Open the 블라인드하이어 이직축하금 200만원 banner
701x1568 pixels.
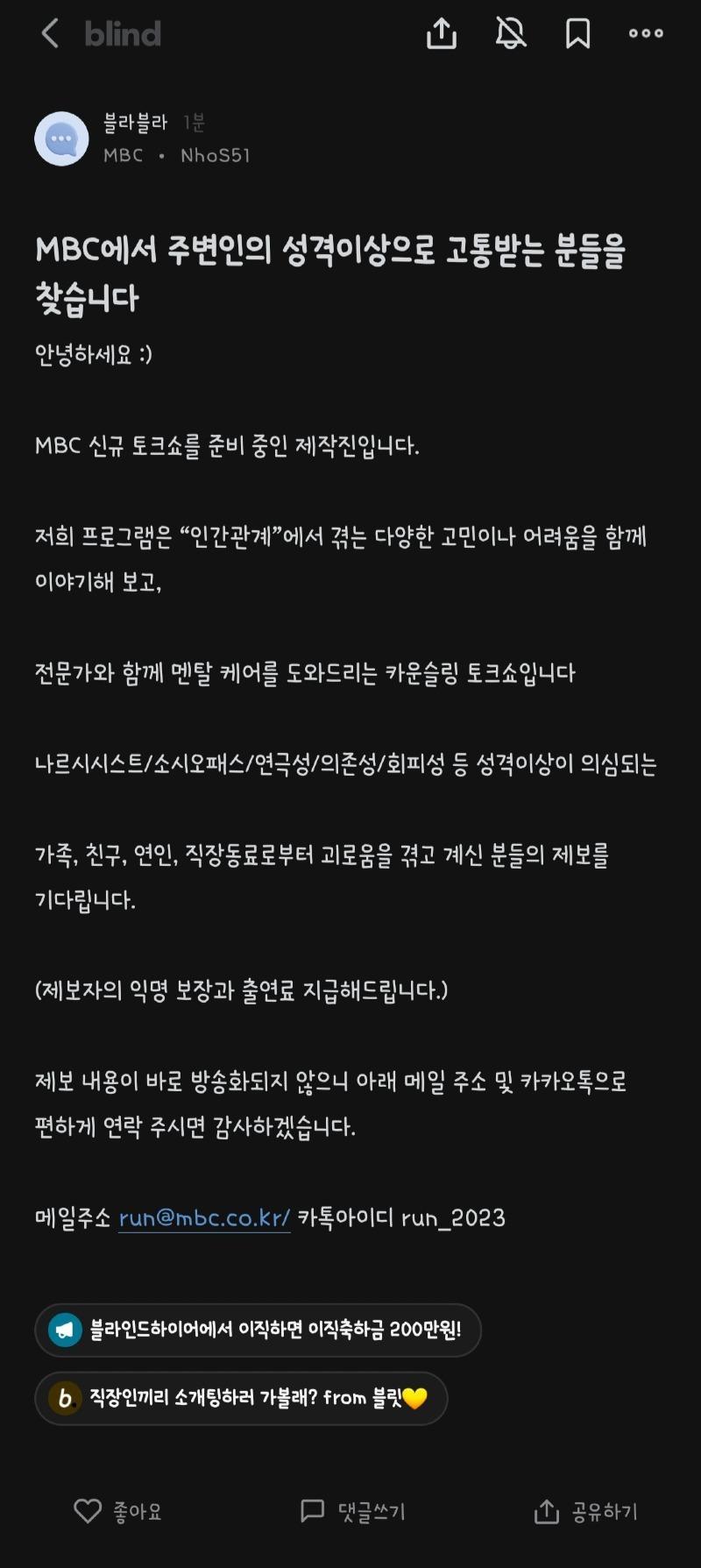(258, 1330)
